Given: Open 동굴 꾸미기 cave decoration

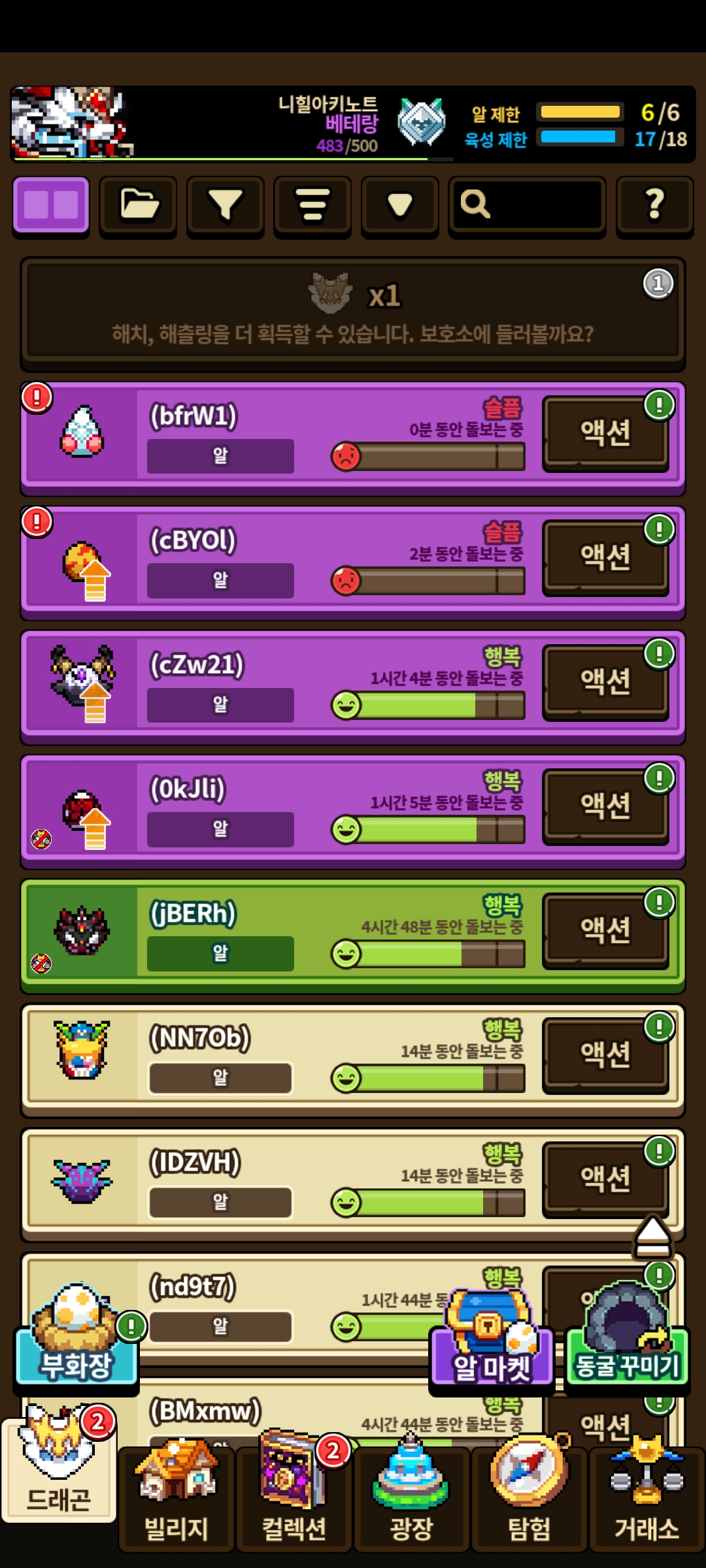Looking at the screenshot, I should [626, 1346].
